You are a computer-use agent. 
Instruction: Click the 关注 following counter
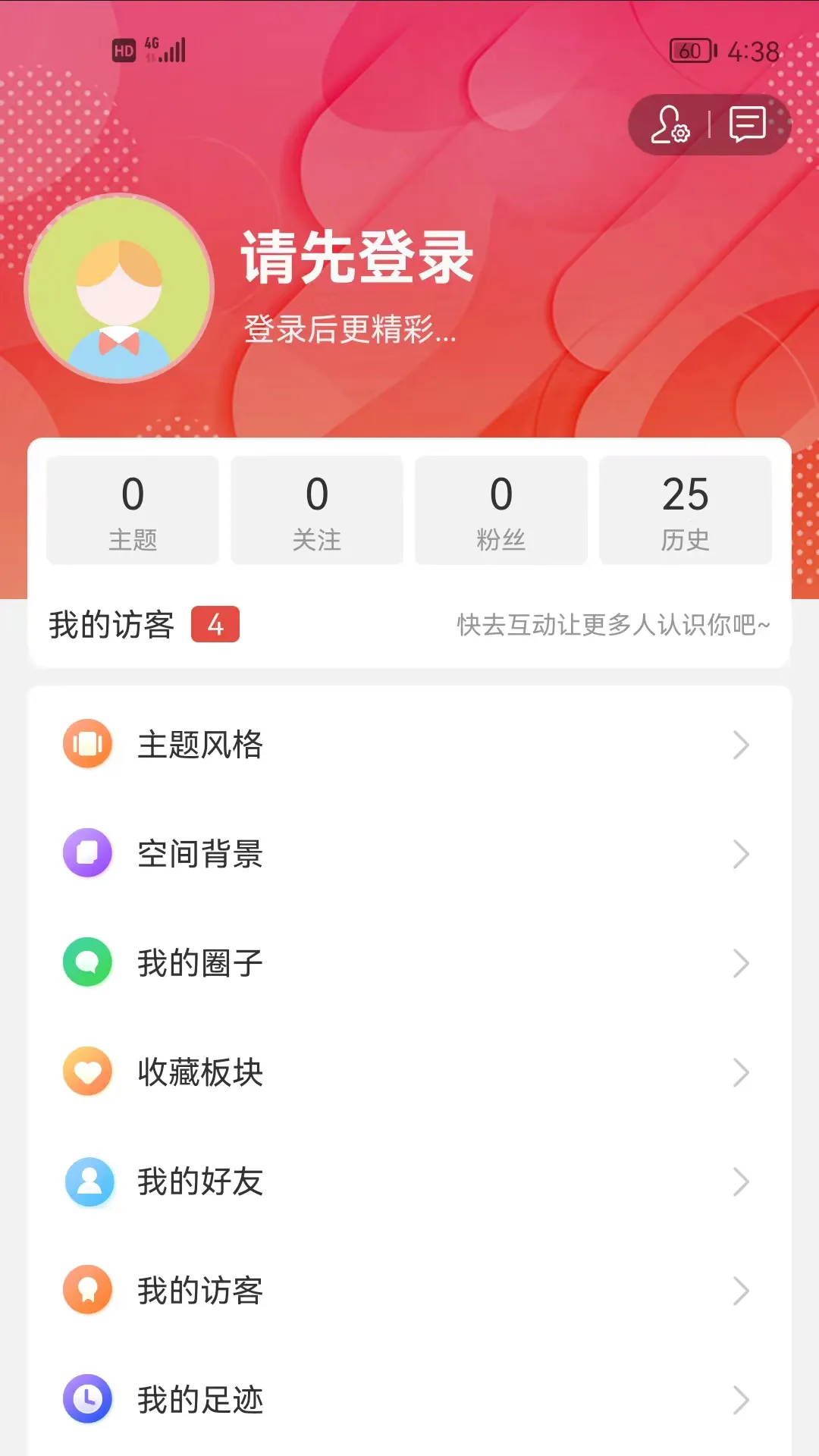coord(316,510)
